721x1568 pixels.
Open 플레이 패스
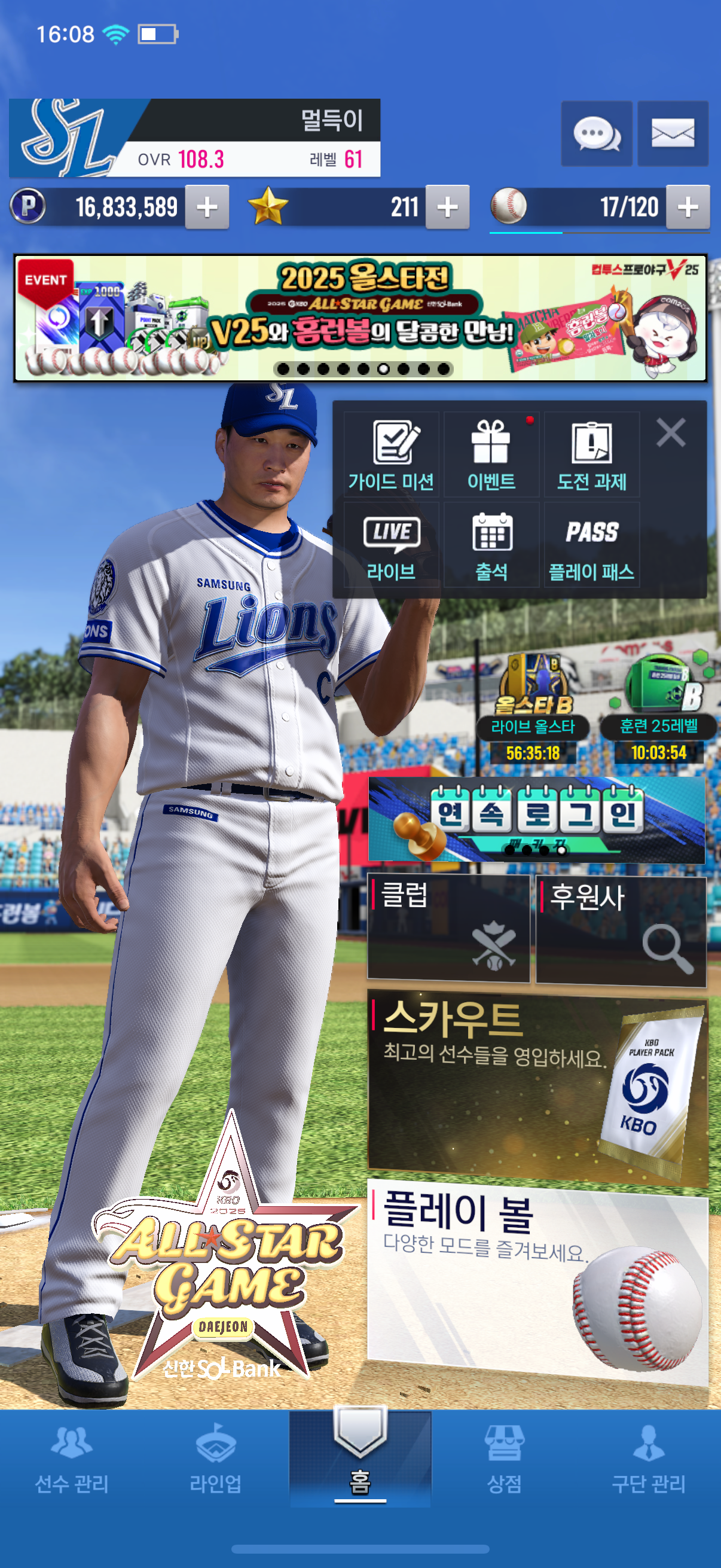pos(591,546)
